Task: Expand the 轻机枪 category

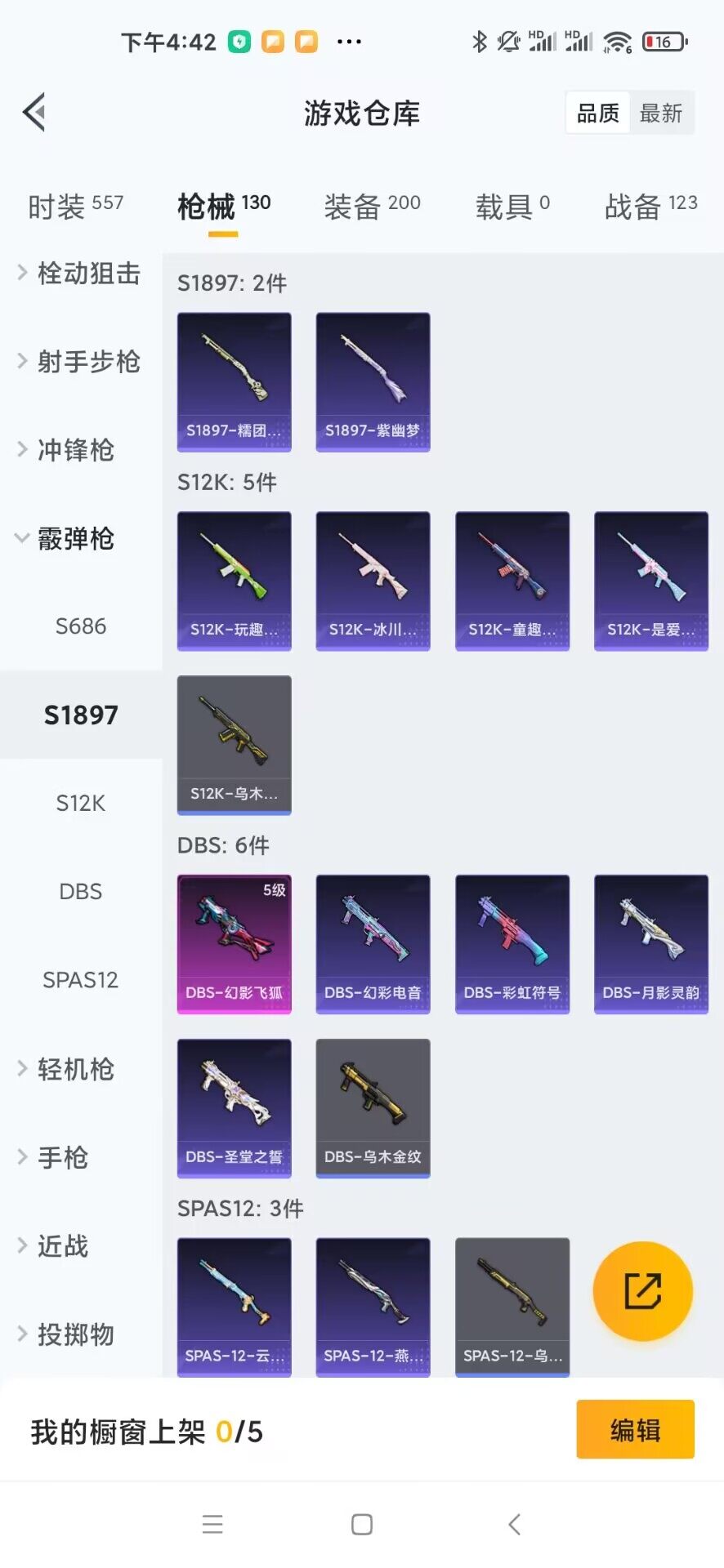Action: coord(74,1069)
